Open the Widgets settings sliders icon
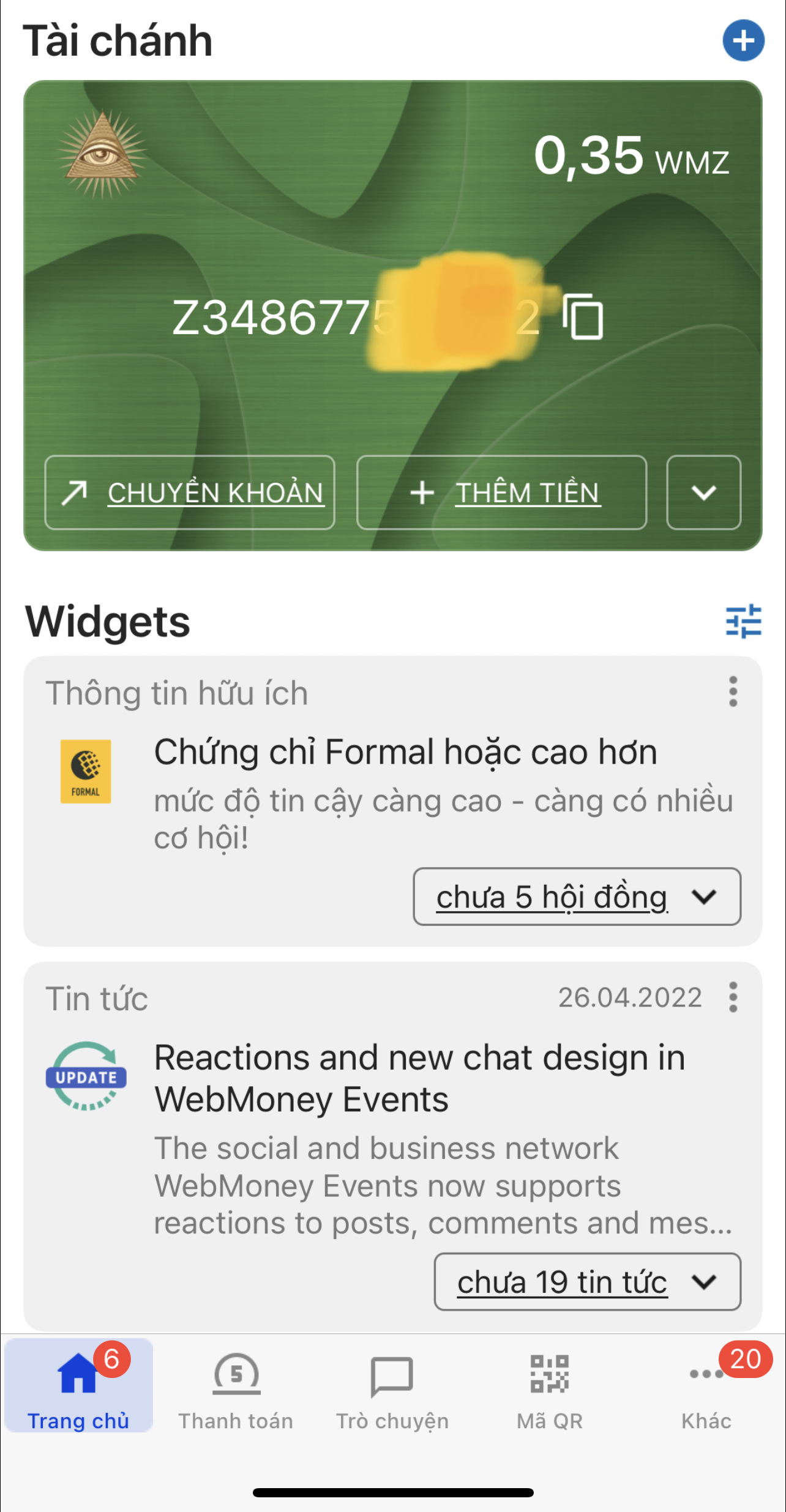786x1512 pixels. pyautogui.click(x=743, y=622)
